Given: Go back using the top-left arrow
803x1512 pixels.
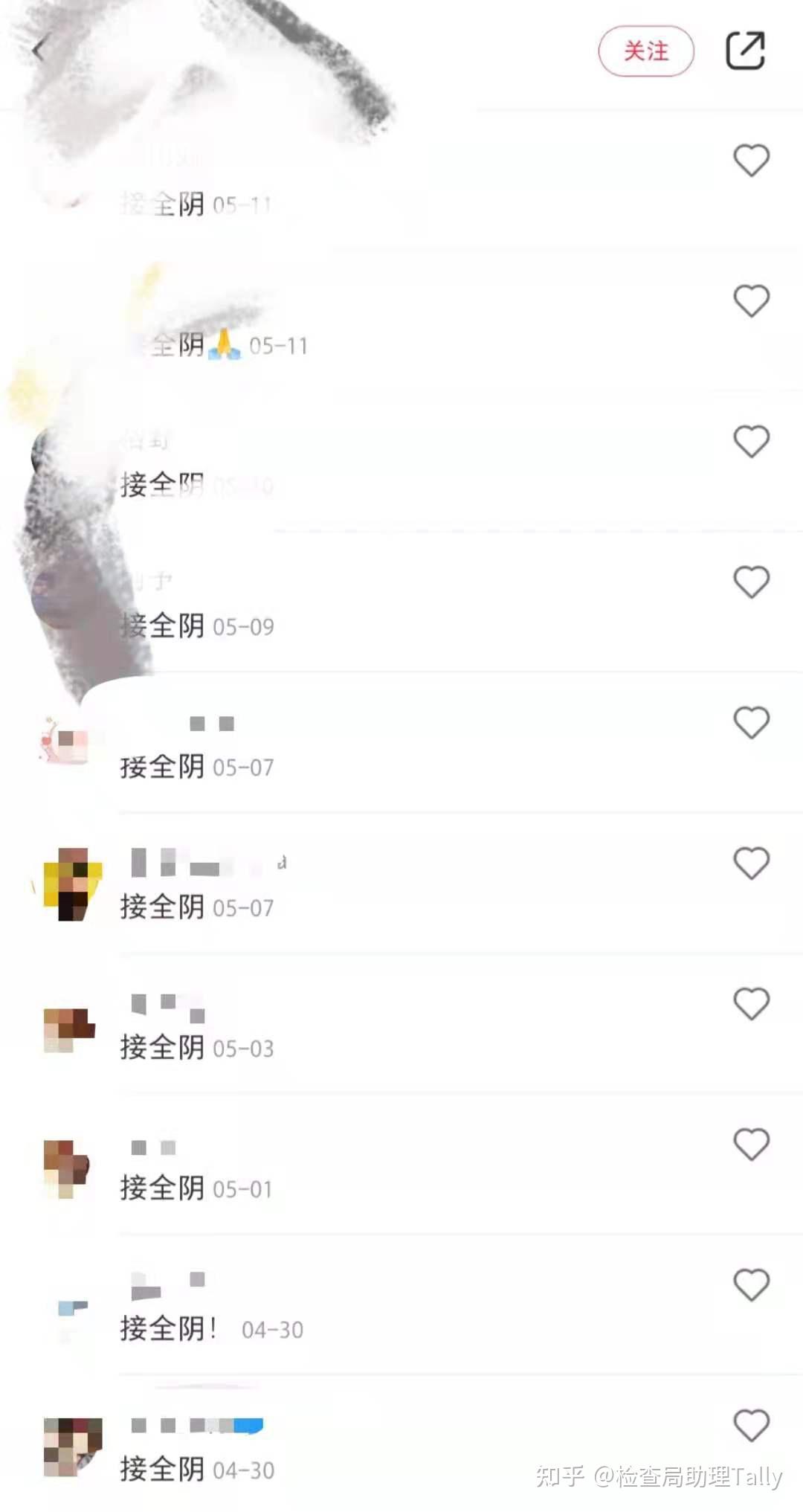Looking at the screenshot, I should [39, 51].
